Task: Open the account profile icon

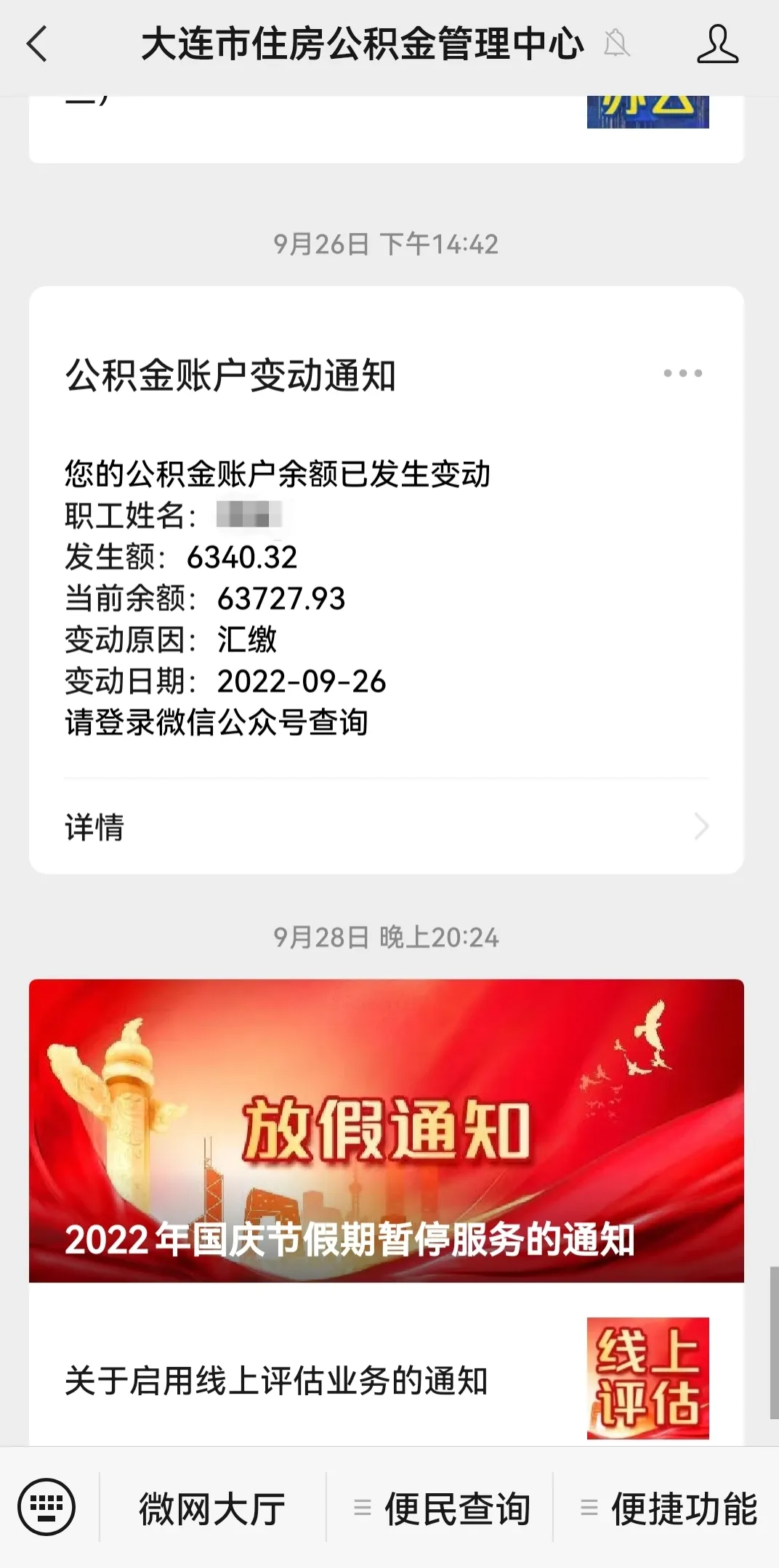Action: 717,44
